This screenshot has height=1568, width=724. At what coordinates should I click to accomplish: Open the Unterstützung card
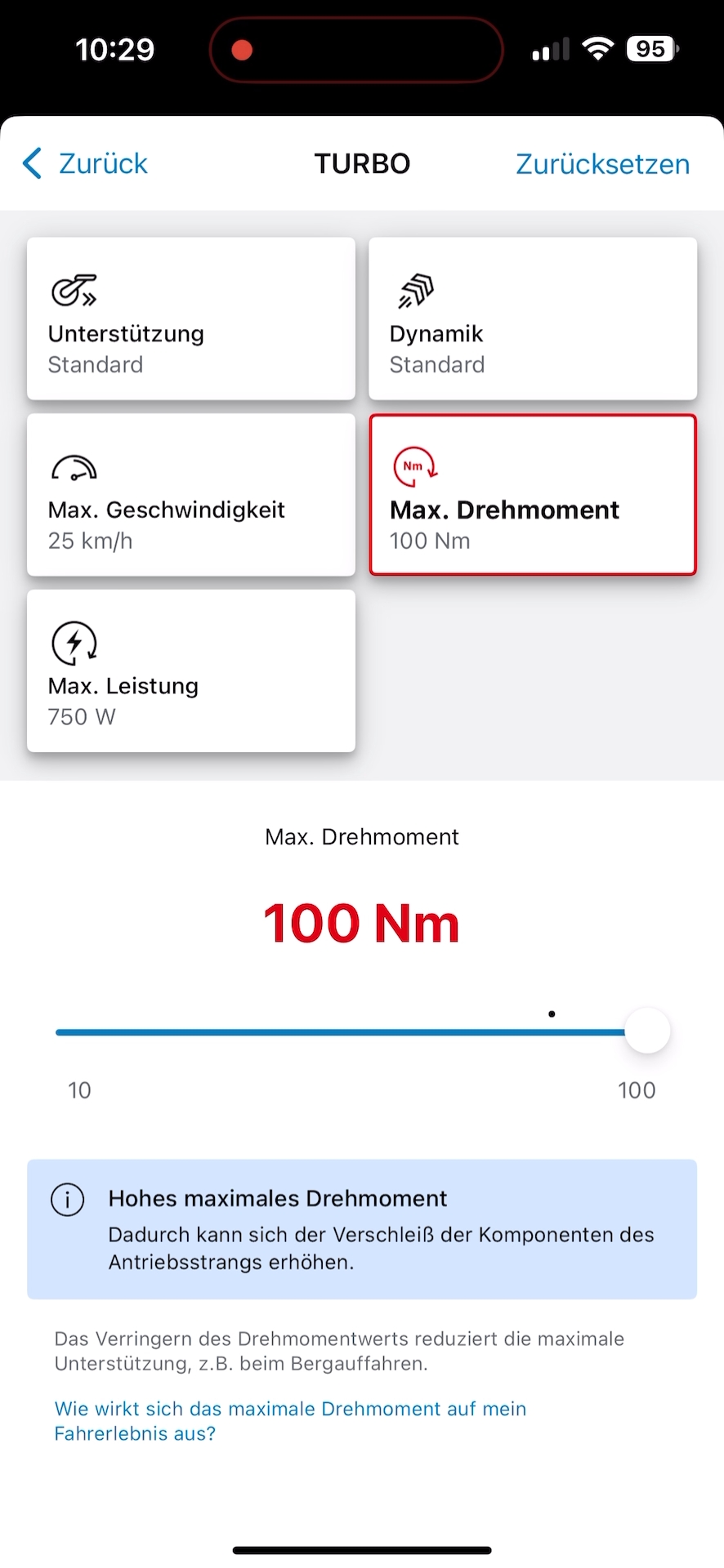click(x=190, y=318)
